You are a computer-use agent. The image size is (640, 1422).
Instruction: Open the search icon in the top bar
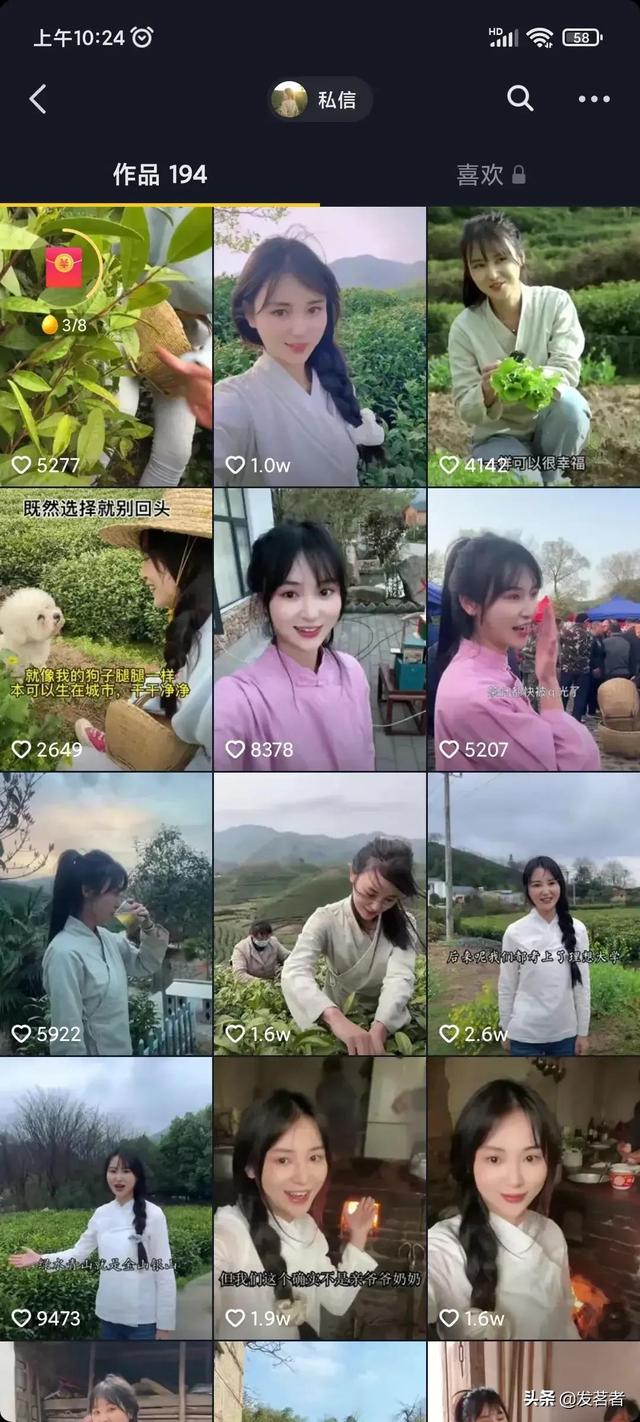pos(520,98)
